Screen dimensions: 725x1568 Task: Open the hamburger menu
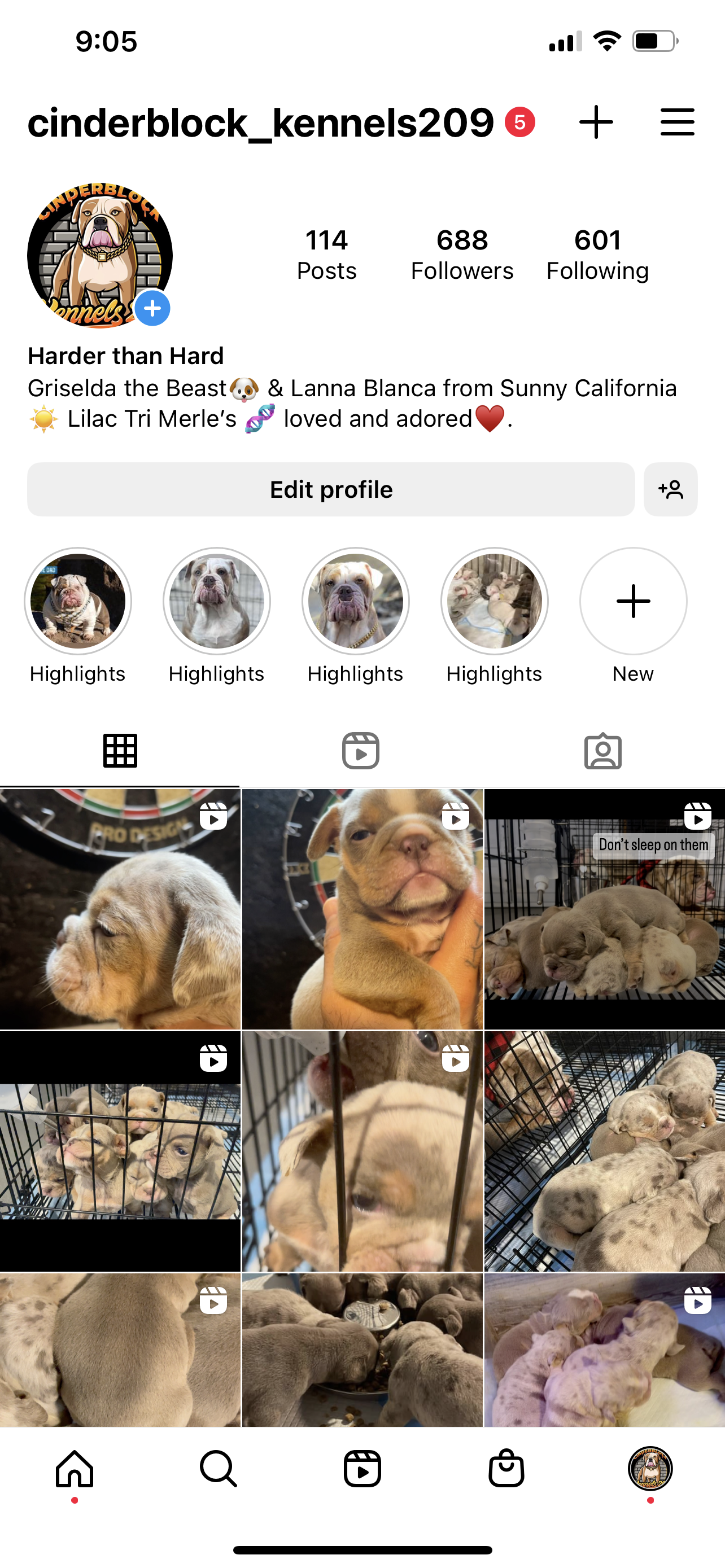[677, 122]
